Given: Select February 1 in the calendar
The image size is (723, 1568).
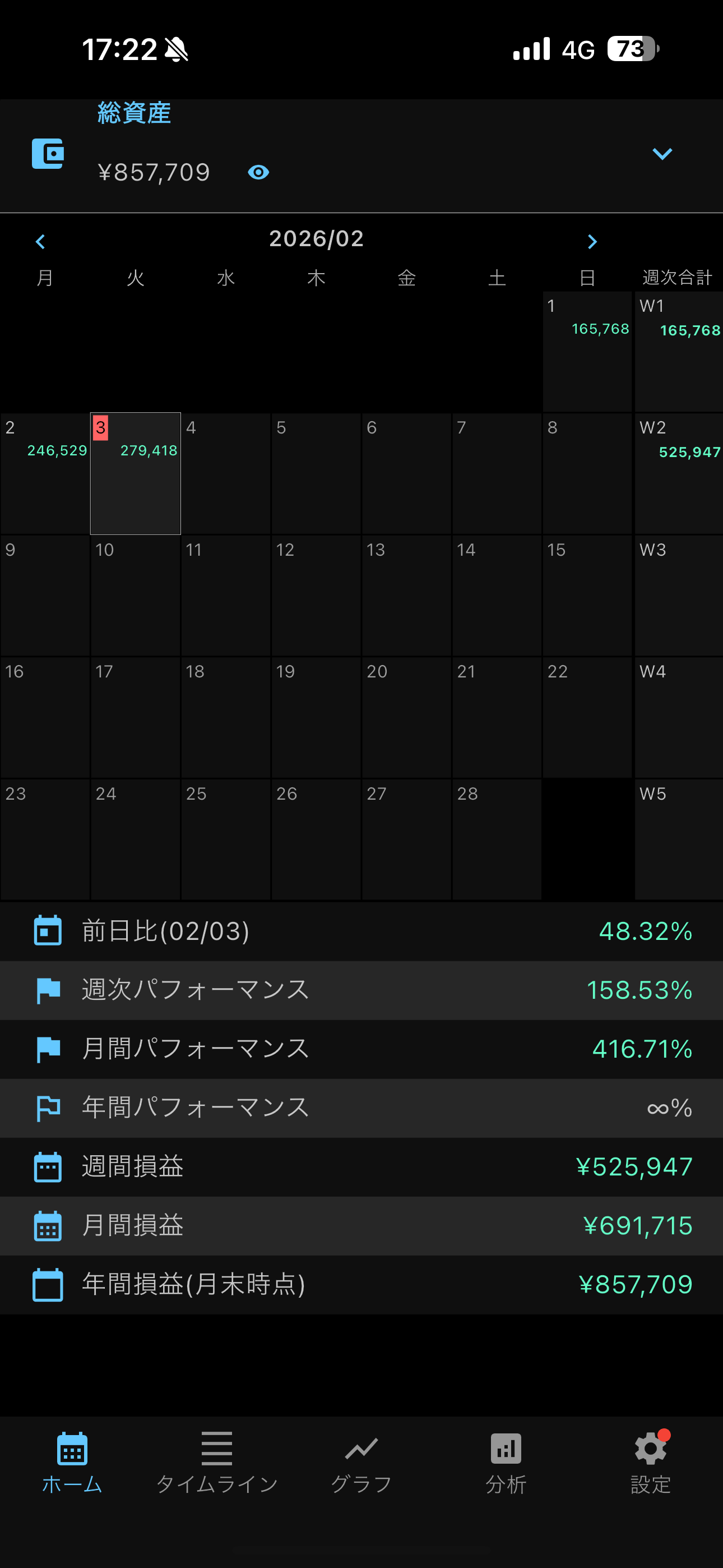Looking at the screenshot, I should coord(587,351).
